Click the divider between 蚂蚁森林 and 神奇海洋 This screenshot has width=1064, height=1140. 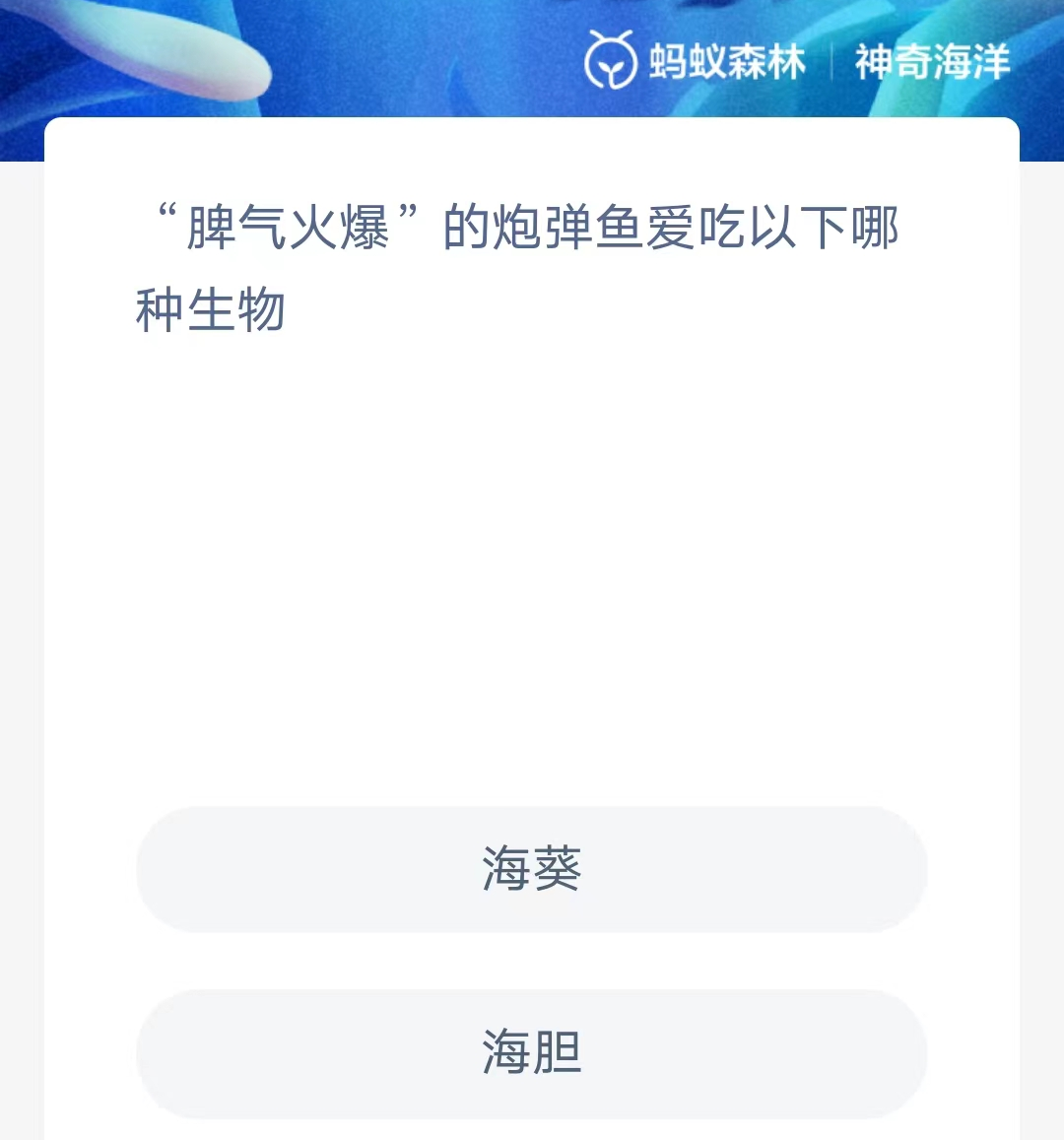click(832, 61)
